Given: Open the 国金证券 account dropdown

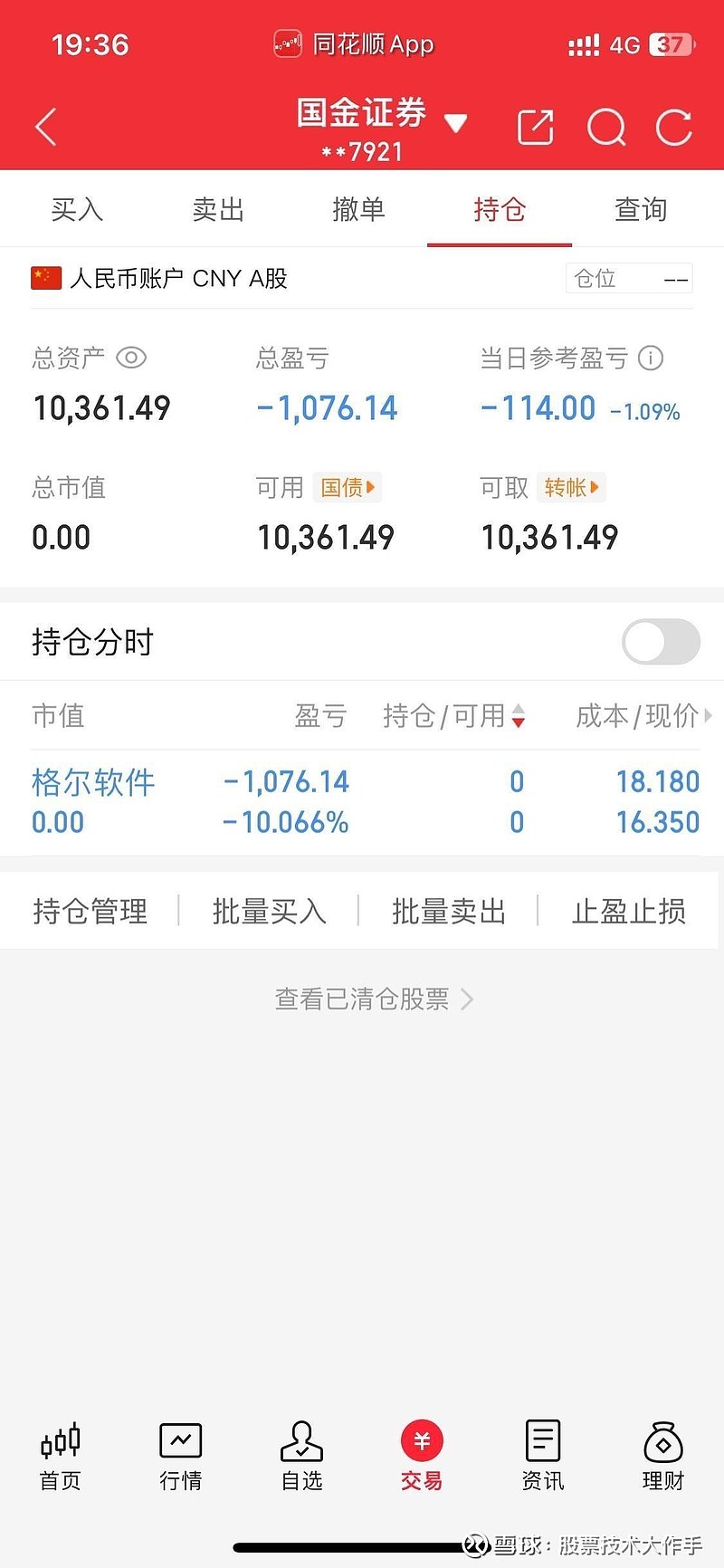Looking at the screenshot, I should point(456,123).
